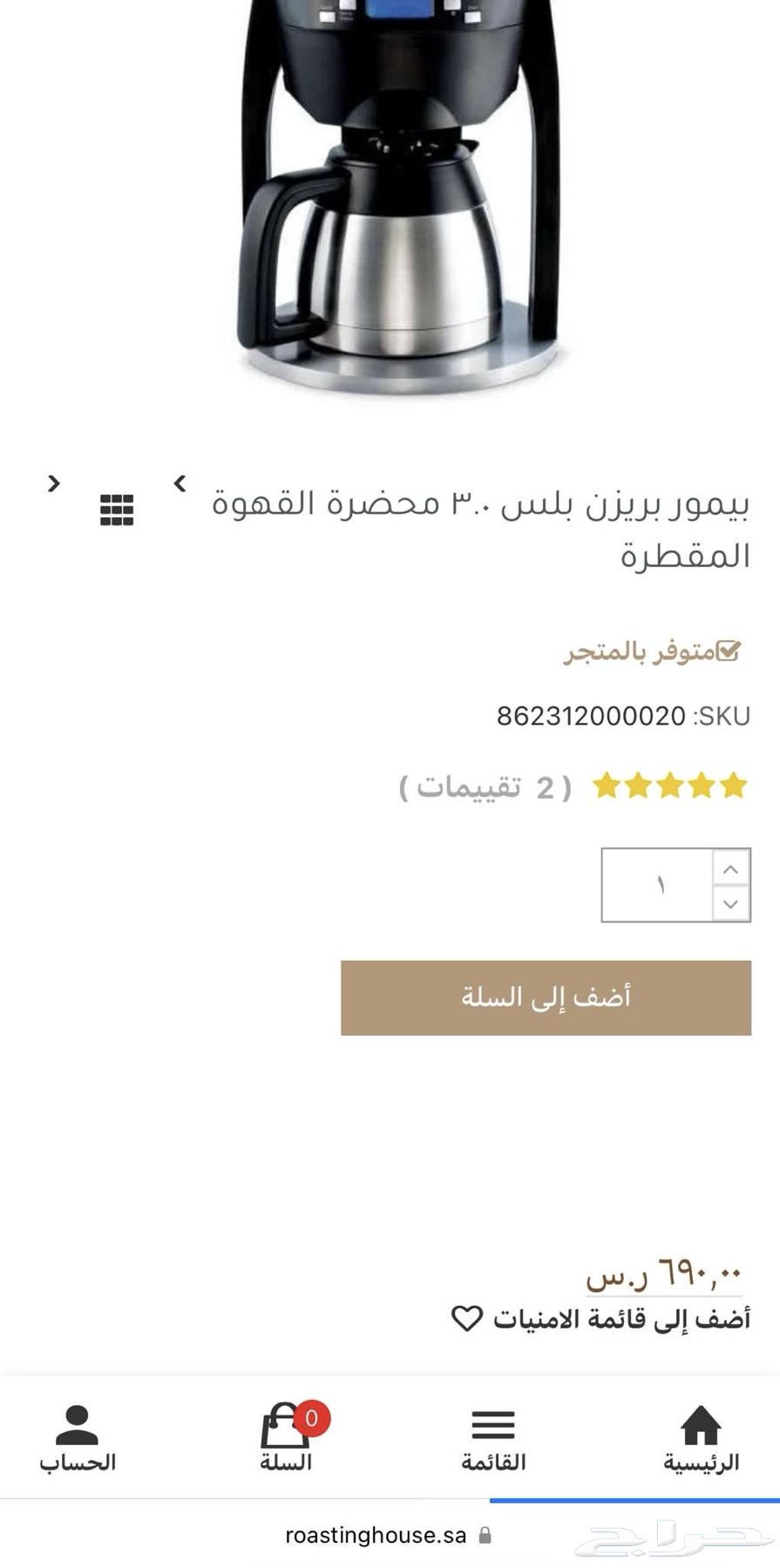The height and width of the screenshot is (1568, 780).
Task: Increase the quantity with the up arrow
Action: [x=730, y=868]
